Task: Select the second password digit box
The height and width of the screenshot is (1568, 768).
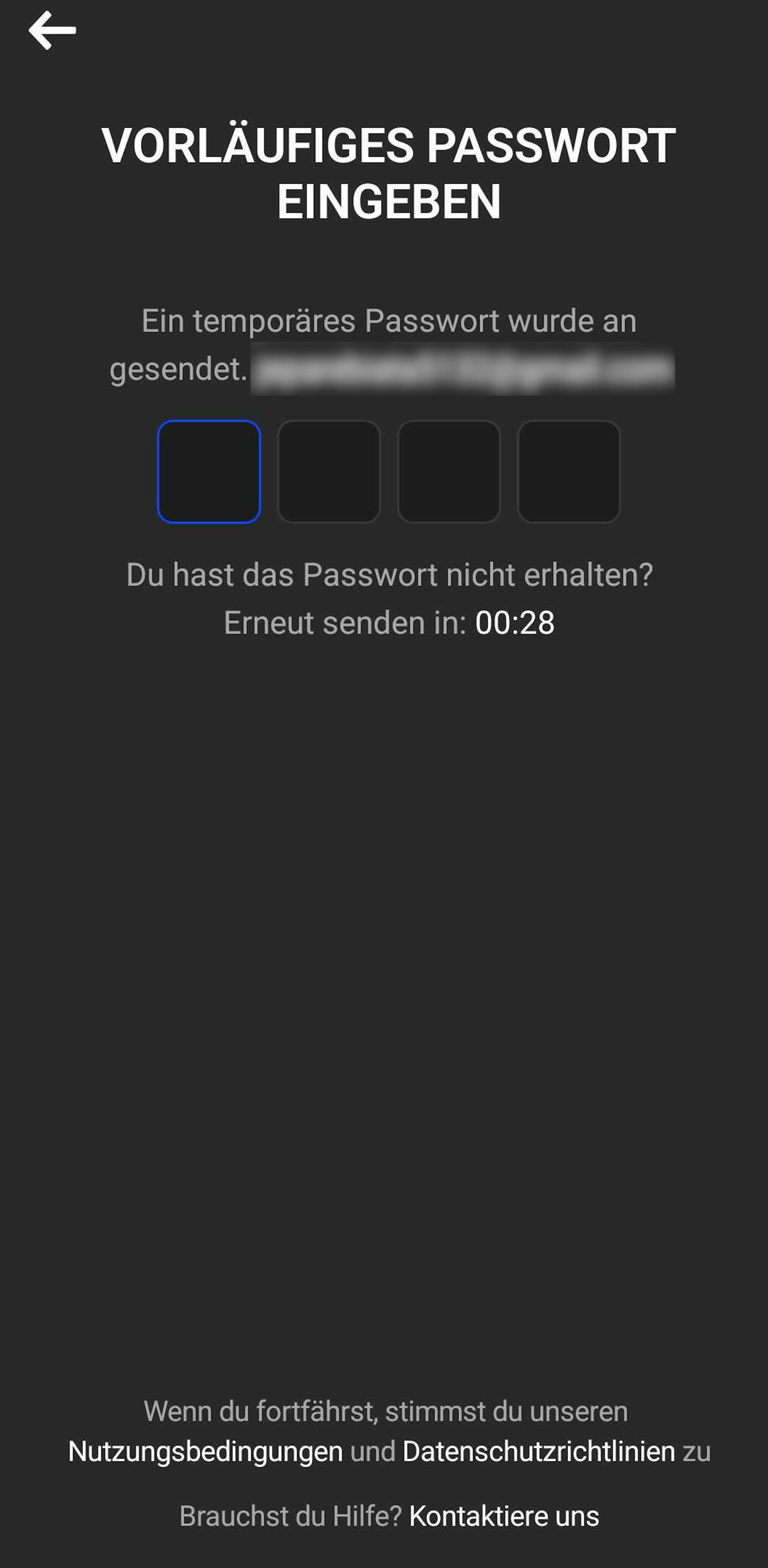Action: pos(329,472)
